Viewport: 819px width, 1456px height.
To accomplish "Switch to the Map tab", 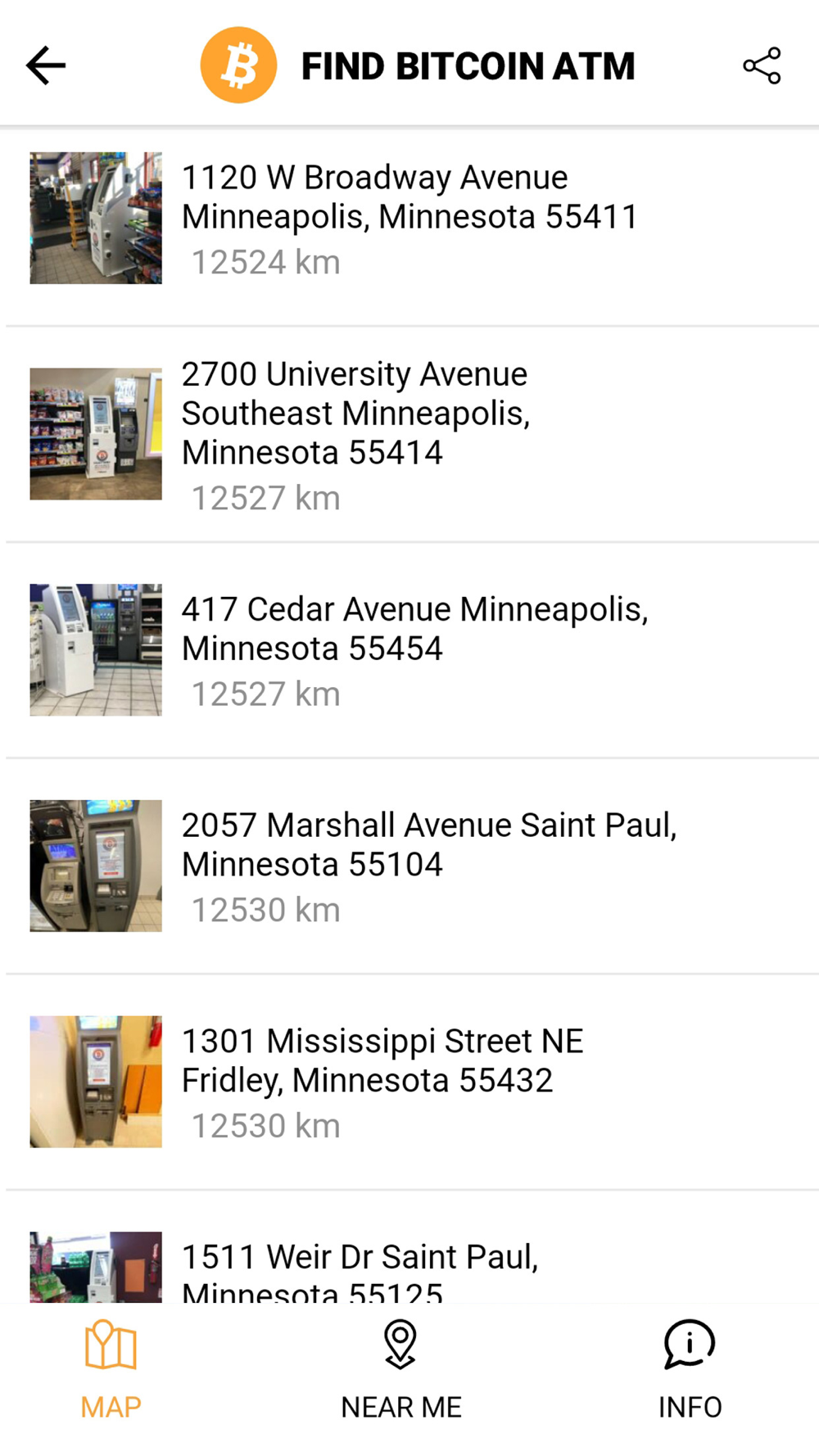I will tap(111, 1370).
